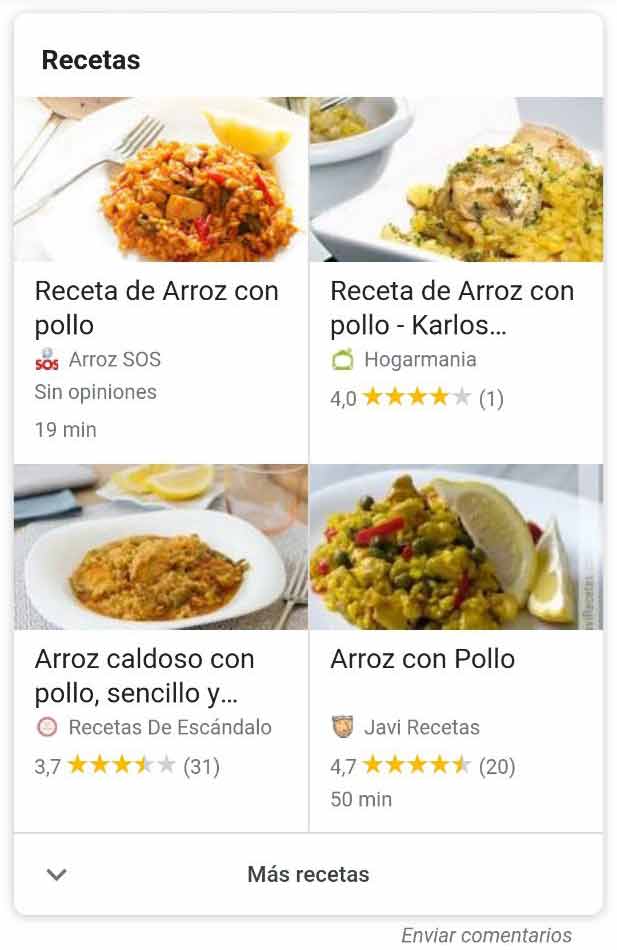Select the Javi Recetas Arroz con Pollo card
The height and width of the screenshot is (950, 617).
423,659
